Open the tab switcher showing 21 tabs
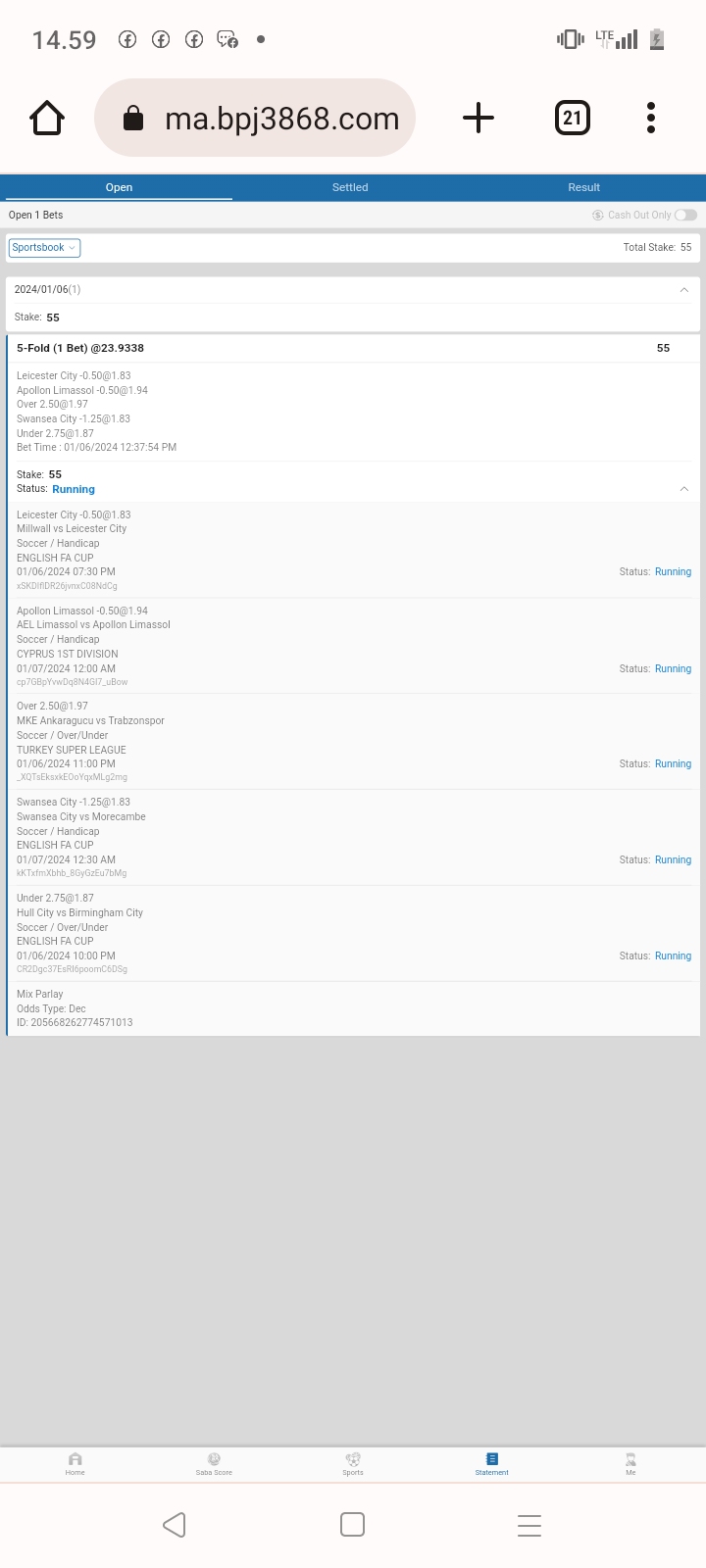 573,119
